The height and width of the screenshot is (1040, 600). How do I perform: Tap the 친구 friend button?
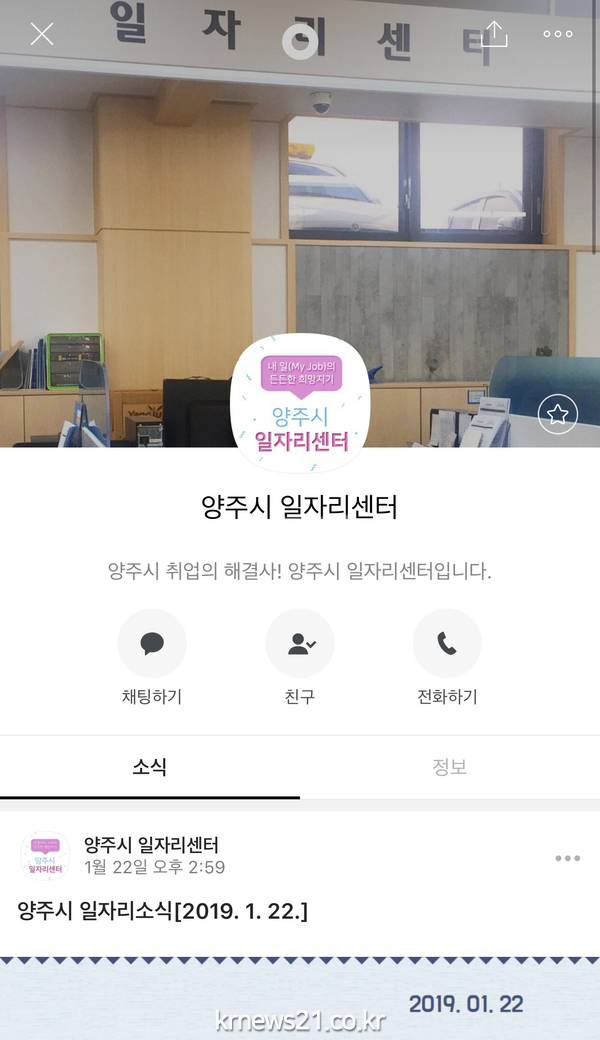pos(300,644)
